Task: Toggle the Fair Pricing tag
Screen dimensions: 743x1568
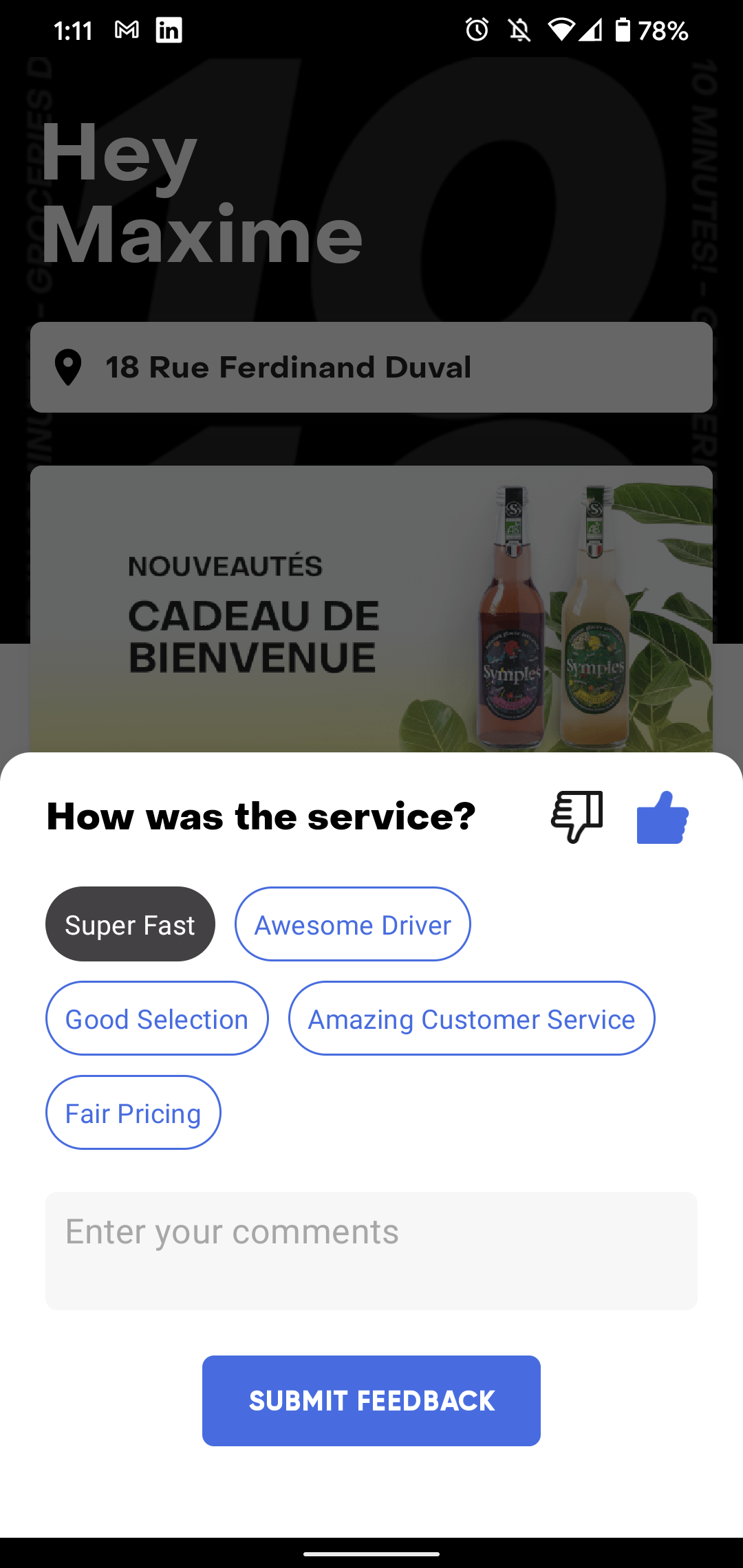Action: tap(133, 1113)
